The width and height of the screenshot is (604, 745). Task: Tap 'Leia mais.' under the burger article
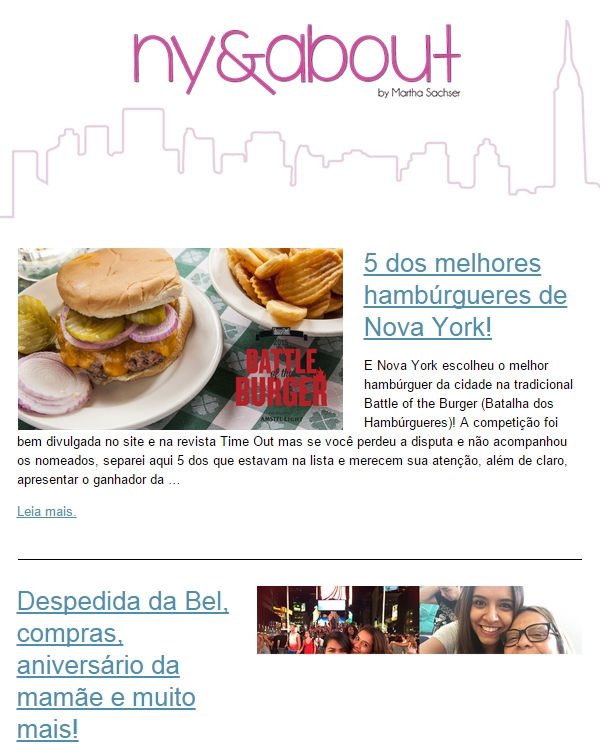tap(47, 512)
